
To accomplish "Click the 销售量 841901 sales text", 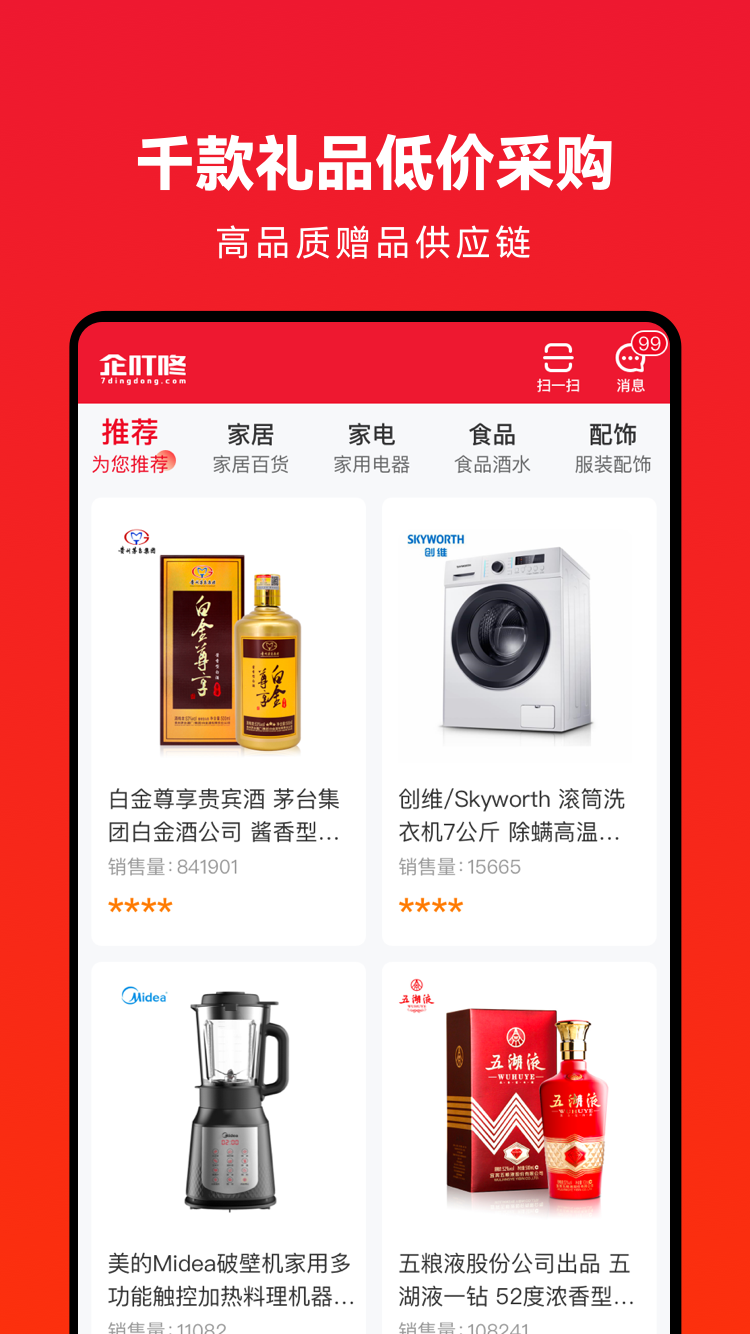I will pos(167,867).
